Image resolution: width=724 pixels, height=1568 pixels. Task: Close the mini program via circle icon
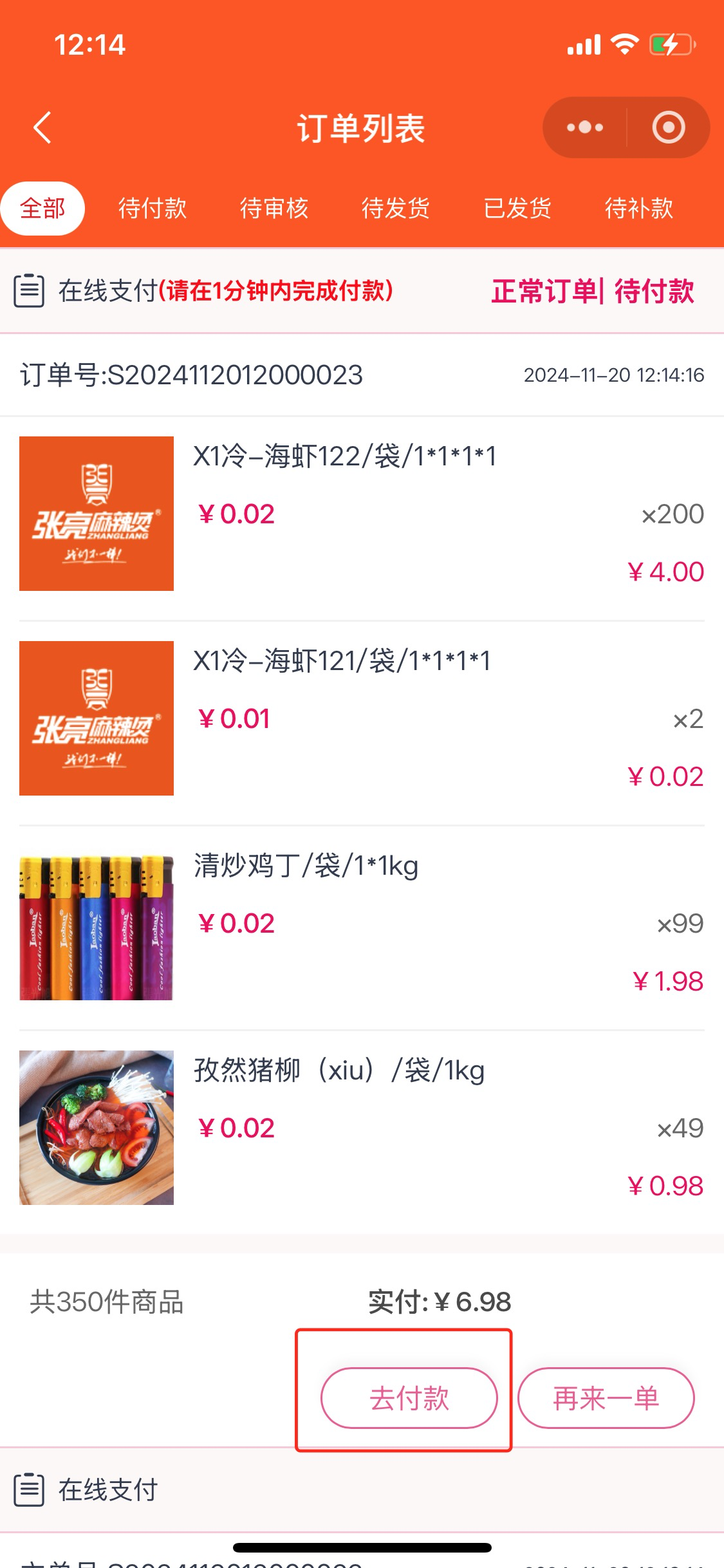668,127
